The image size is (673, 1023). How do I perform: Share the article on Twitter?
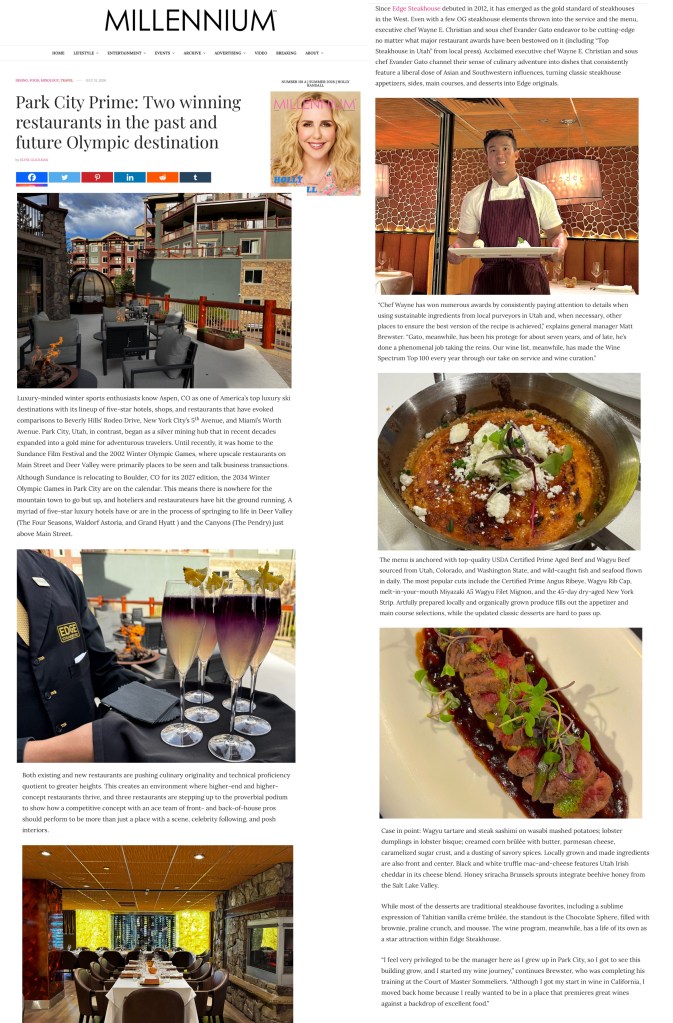pyautogui.click(x=64, y=177)
